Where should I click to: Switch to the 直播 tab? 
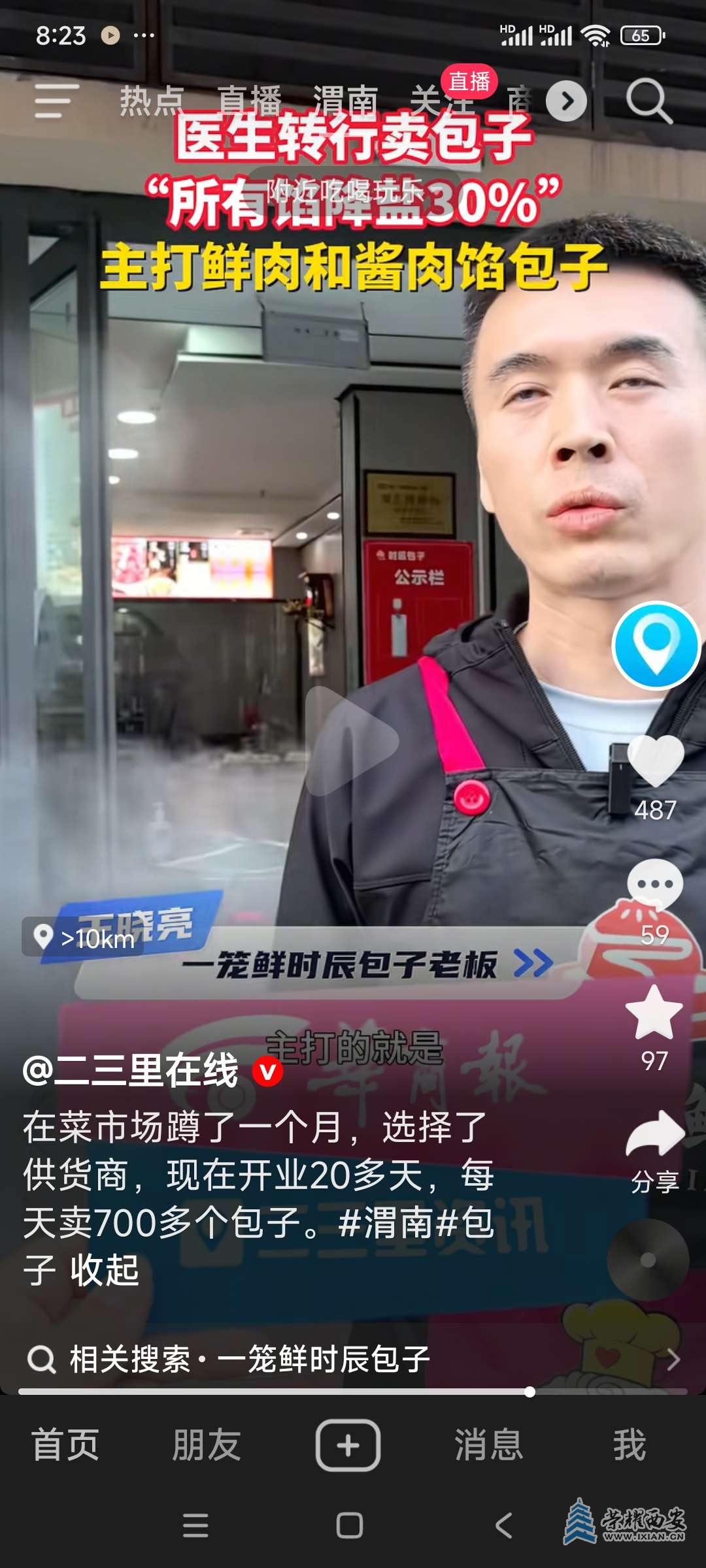pos(249,101)
